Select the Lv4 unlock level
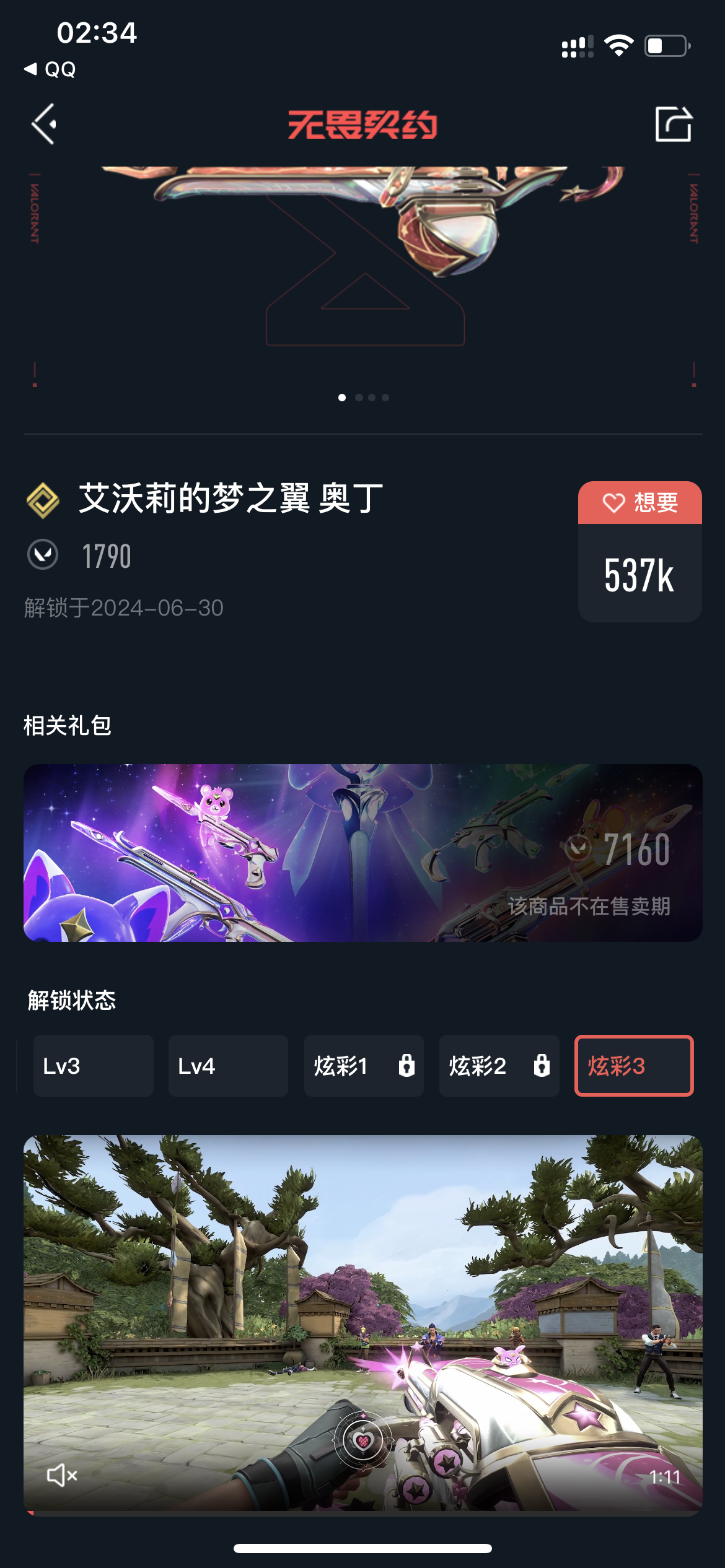The height and width of the screenshot is (1568, 725). (x=228, y=1066)
